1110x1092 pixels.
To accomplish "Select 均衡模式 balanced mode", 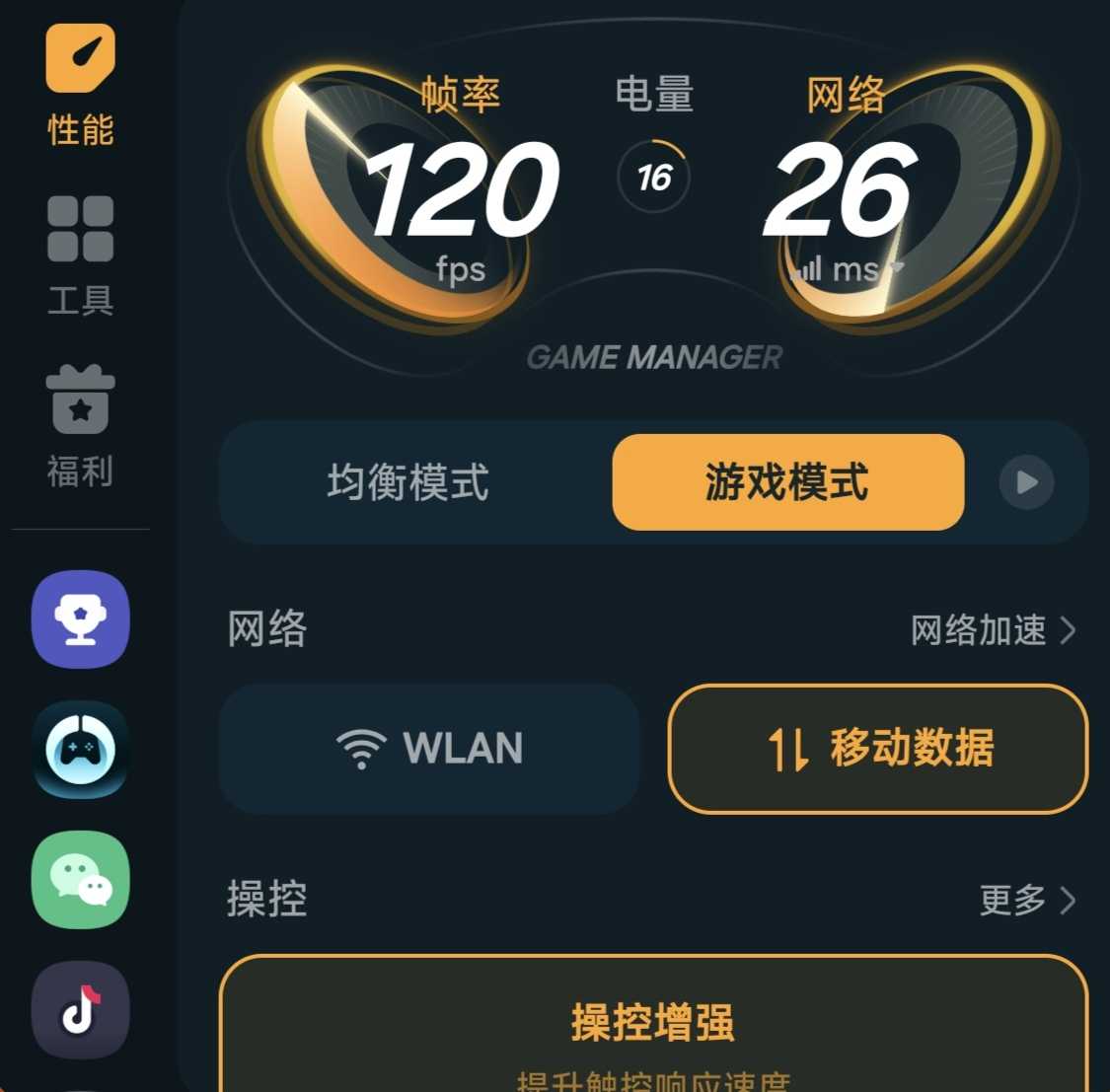I will [x=407, y=482].
